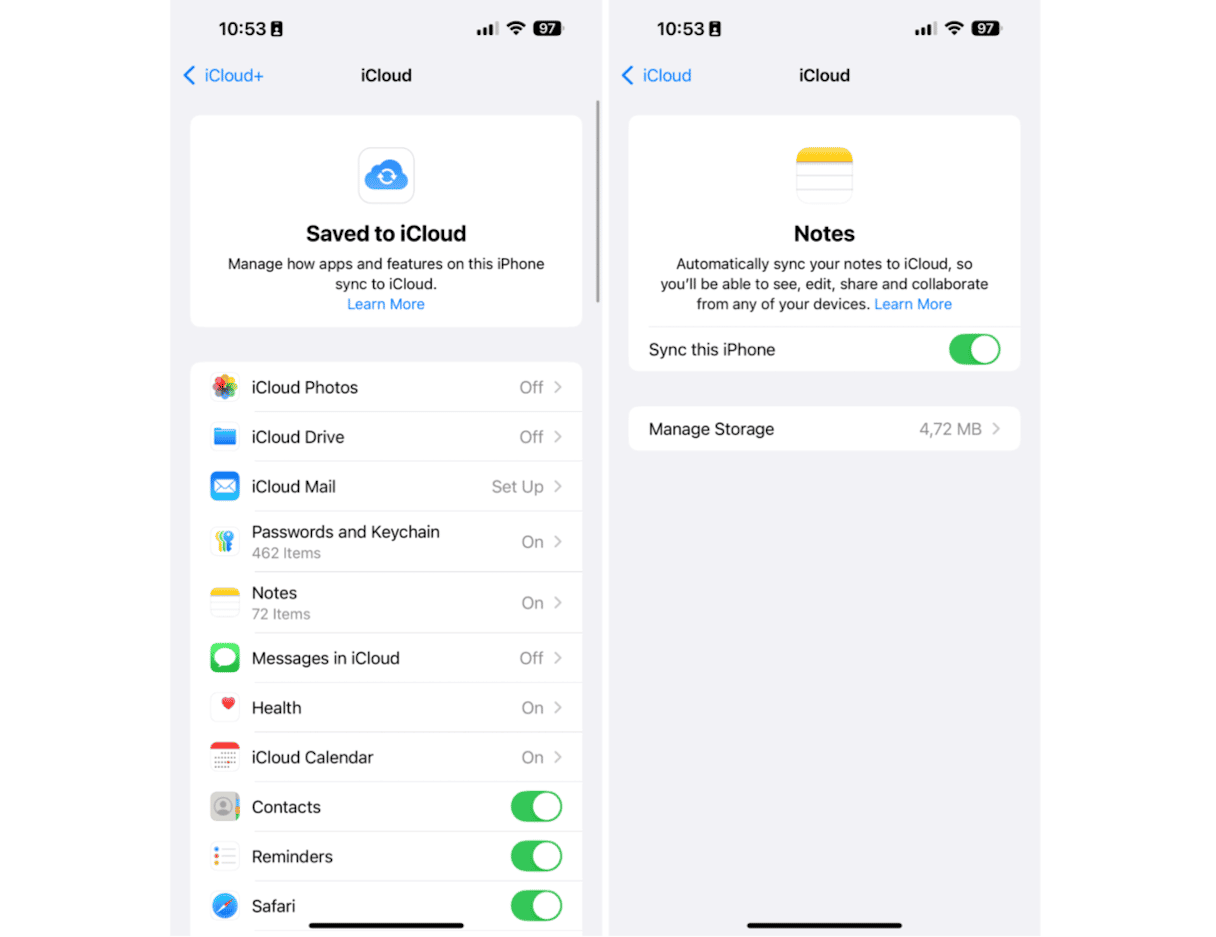Turn off Reminders sync
The width and height of the screenshot is (1216, 937).
coord(536,856)
